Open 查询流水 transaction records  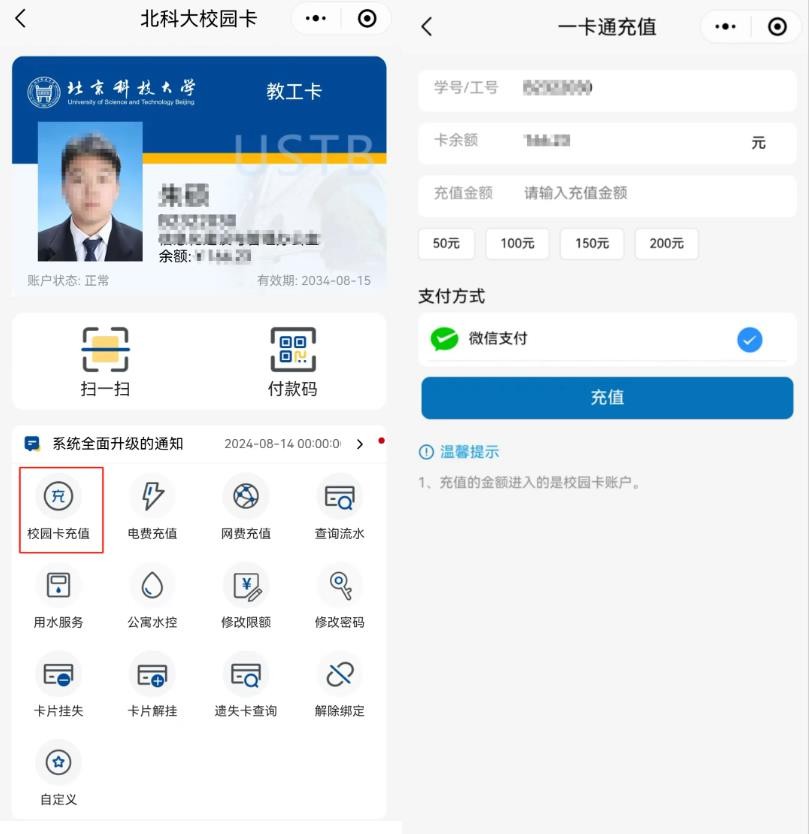[339, 507]
